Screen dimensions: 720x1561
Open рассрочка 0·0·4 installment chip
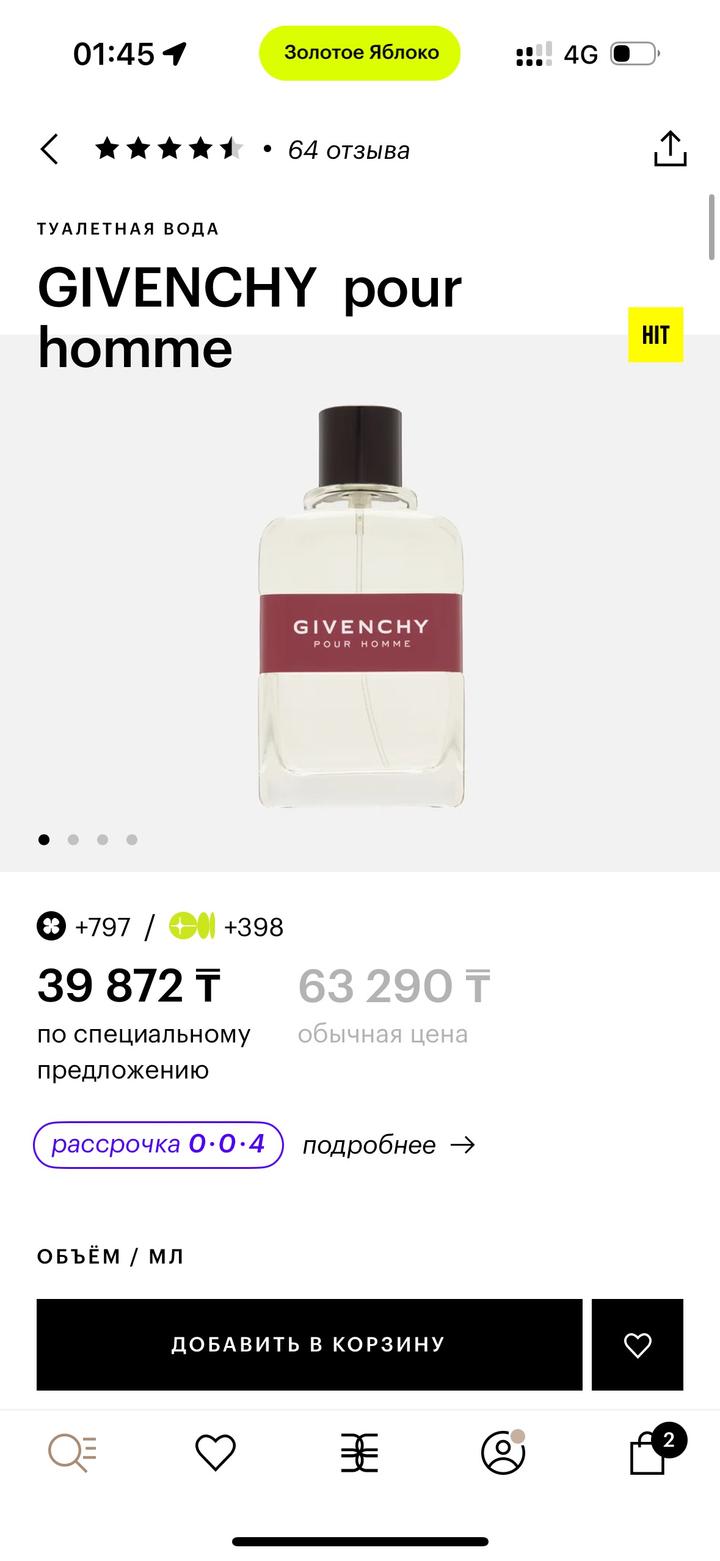[158, 1144]
